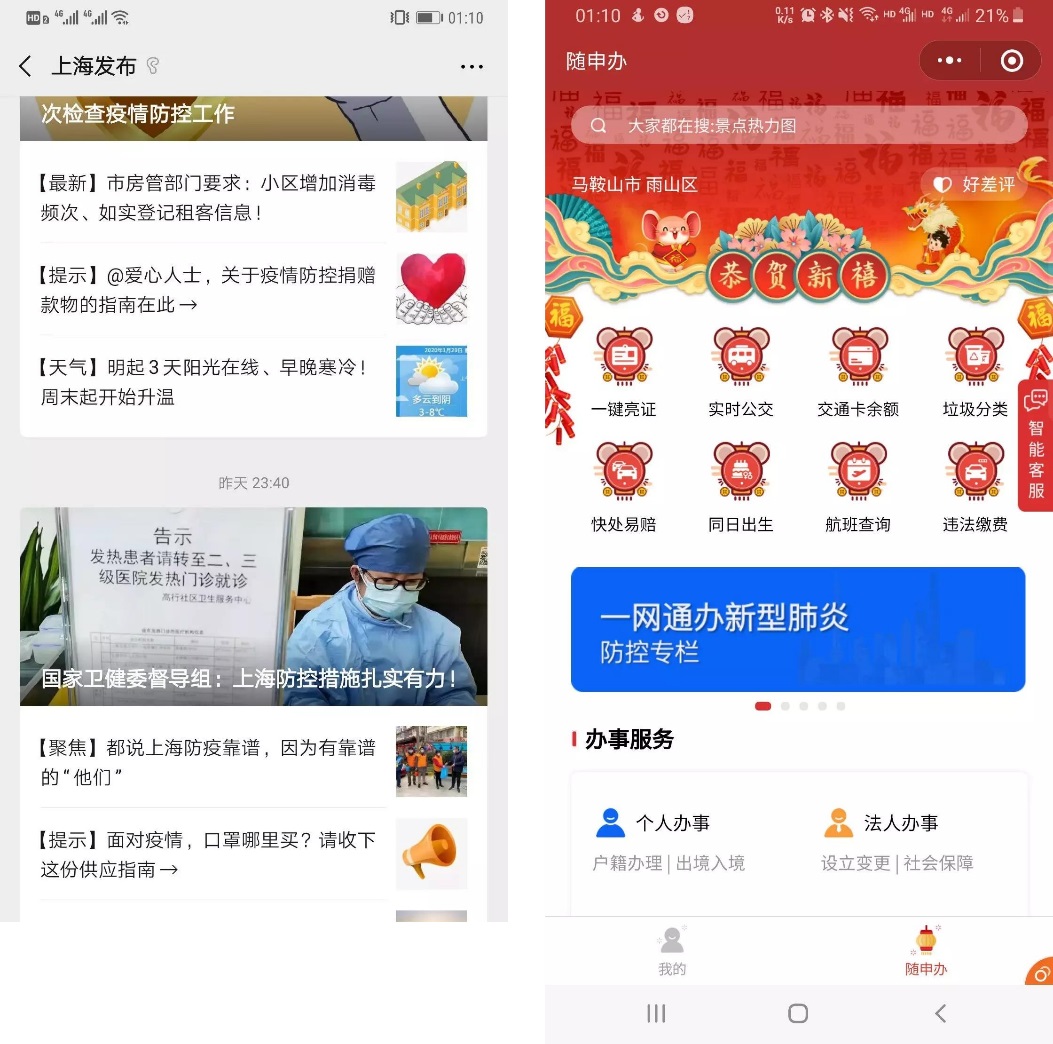Go back from 上海发布 chat
The height and width of the screenshot is (1044, 1053).
point(26,67)
